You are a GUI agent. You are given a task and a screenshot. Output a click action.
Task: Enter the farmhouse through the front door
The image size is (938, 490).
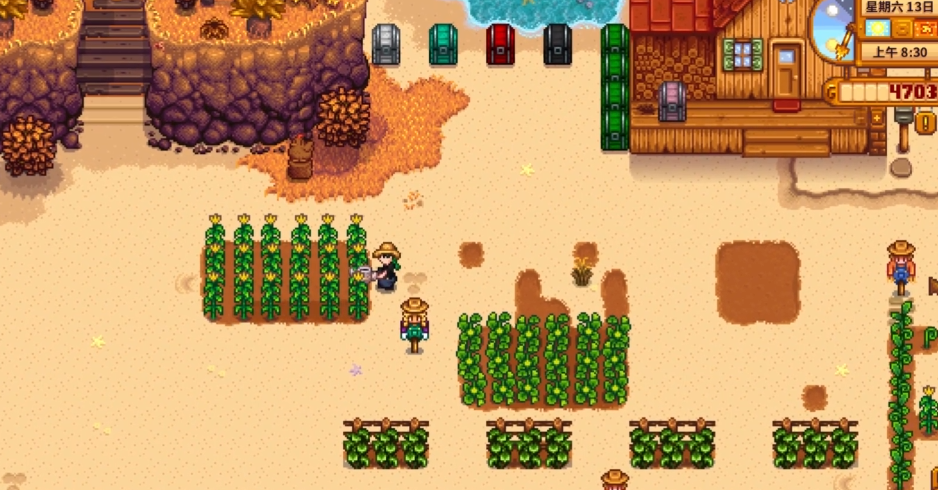coord(787,70)
